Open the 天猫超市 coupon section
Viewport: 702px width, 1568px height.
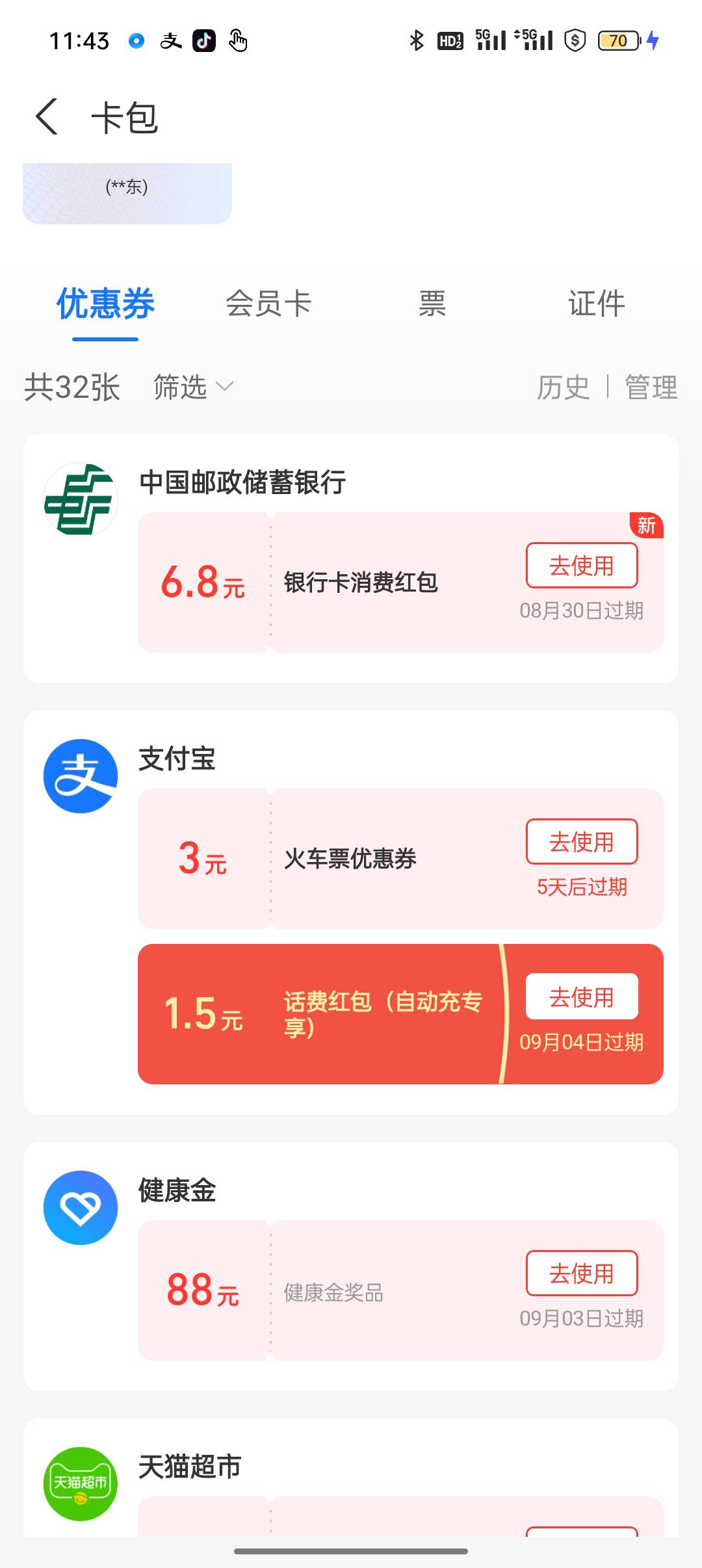(190, 1467)
